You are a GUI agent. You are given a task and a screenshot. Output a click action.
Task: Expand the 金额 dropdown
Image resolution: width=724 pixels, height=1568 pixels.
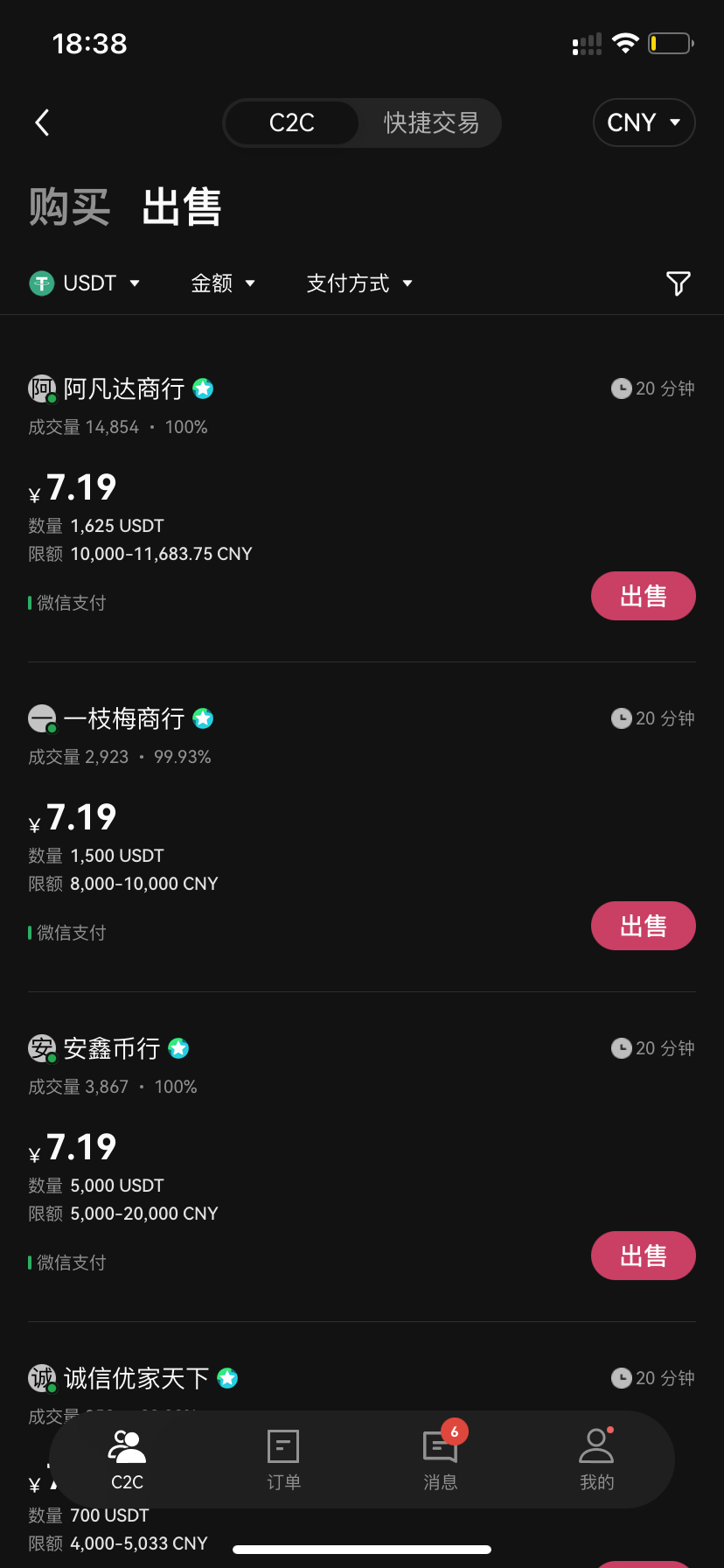[224, 283]
